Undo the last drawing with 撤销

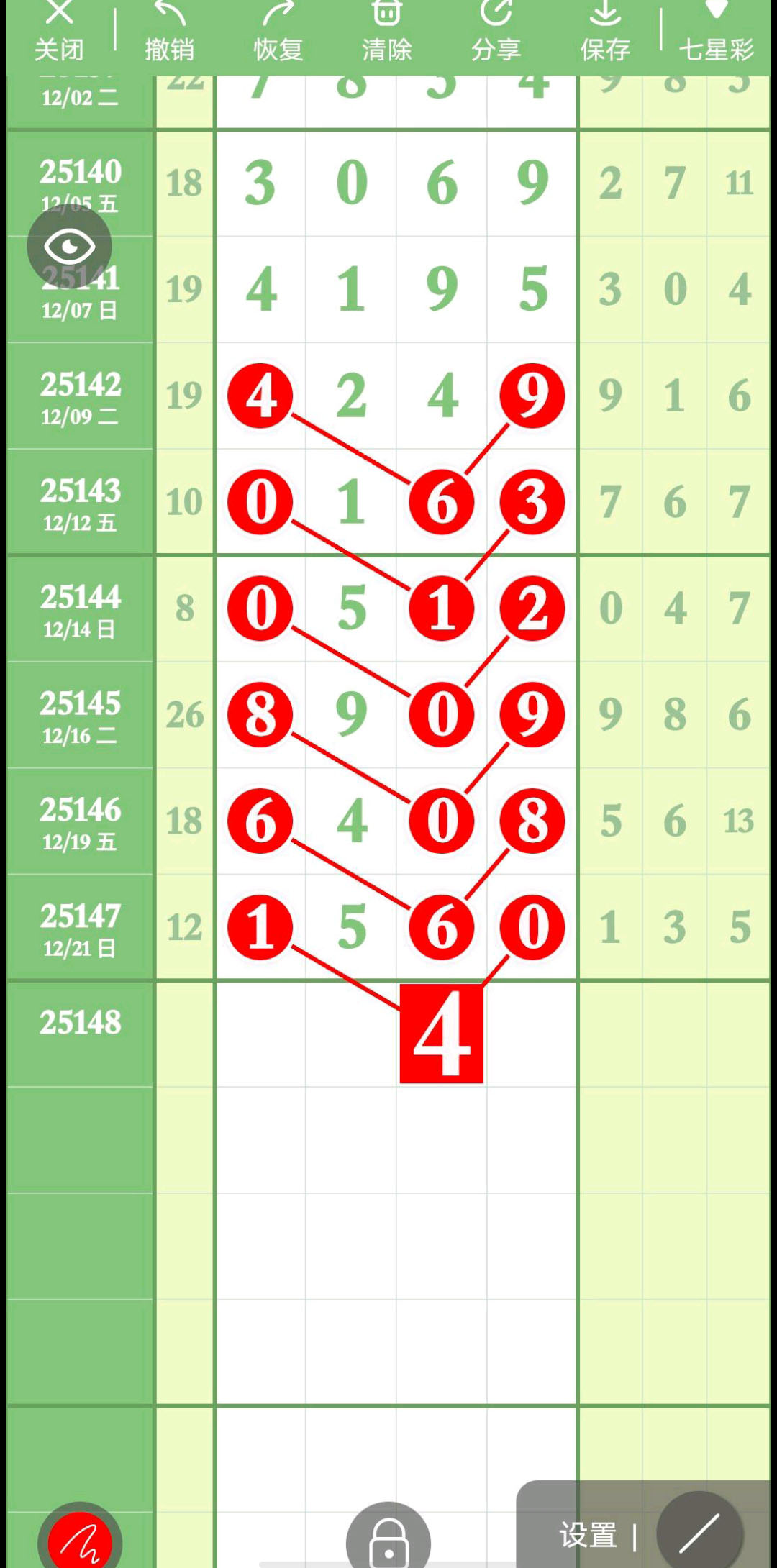point(169,32)
